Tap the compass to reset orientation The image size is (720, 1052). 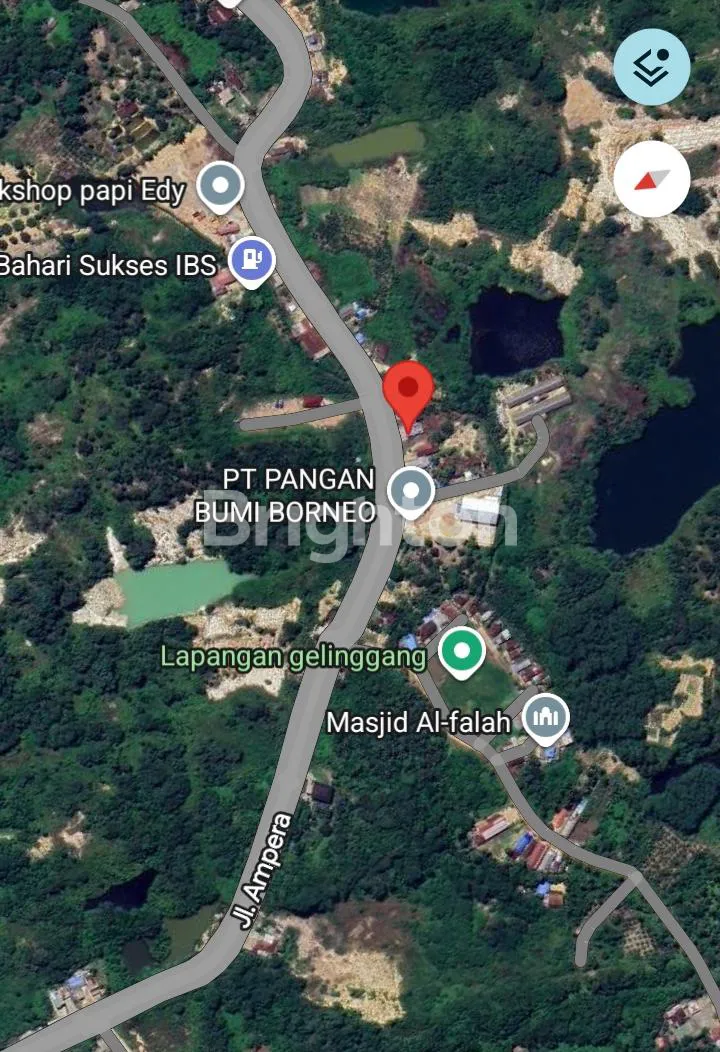click(652, 180)
